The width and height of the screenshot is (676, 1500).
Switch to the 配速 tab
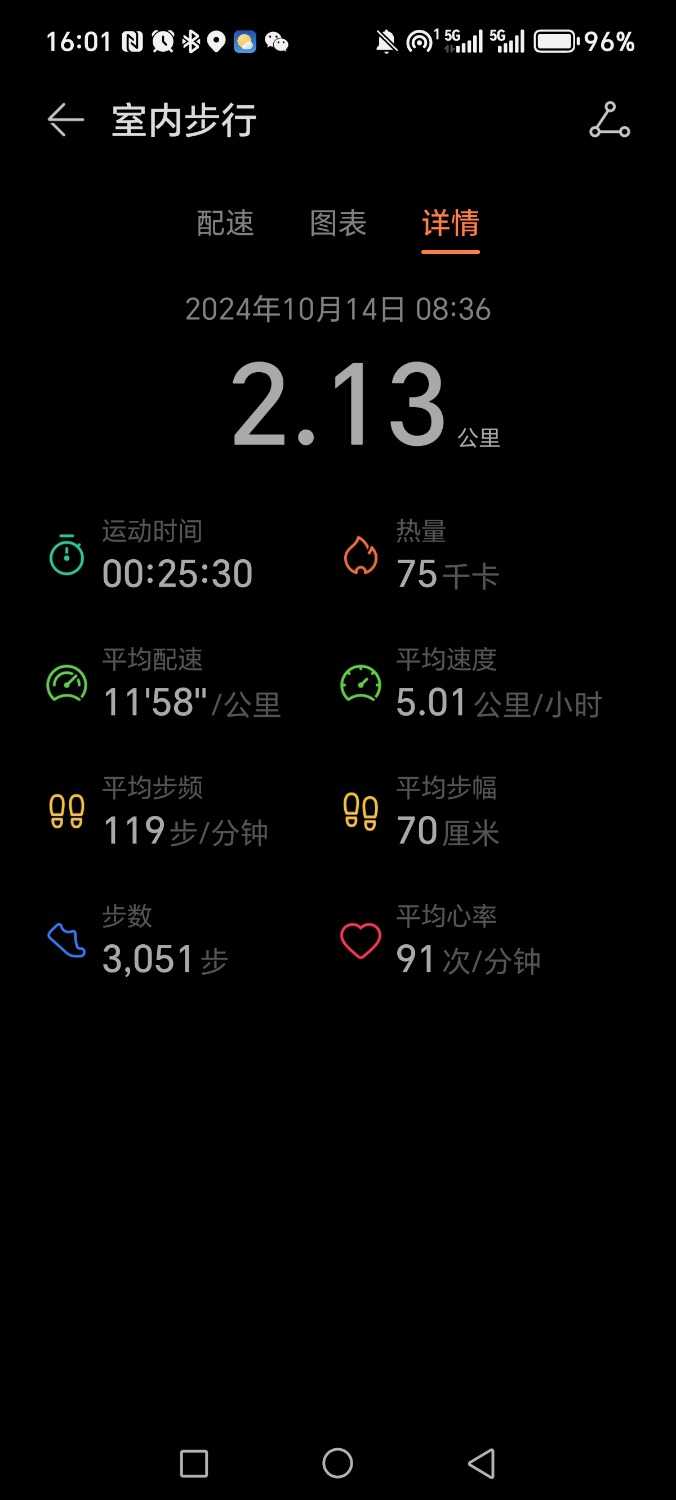(226, 223)
